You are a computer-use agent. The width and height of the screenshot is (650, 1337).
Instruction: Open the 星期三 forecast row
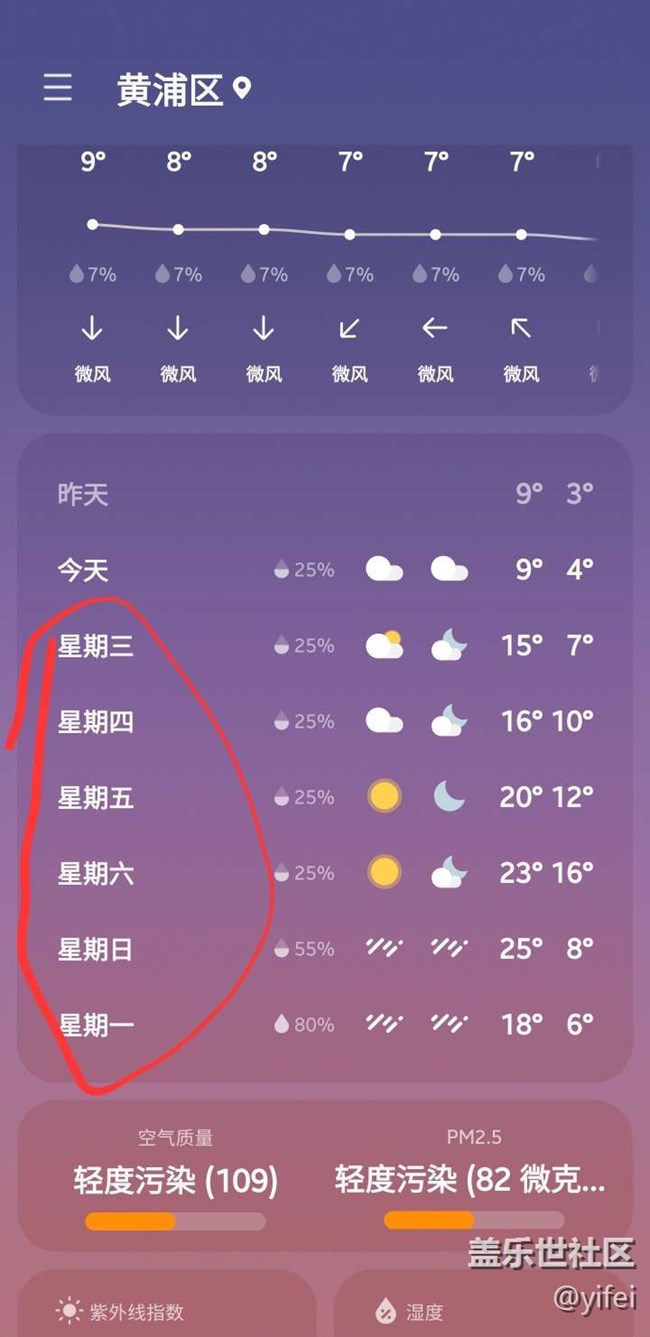click(x=325, y=646)
